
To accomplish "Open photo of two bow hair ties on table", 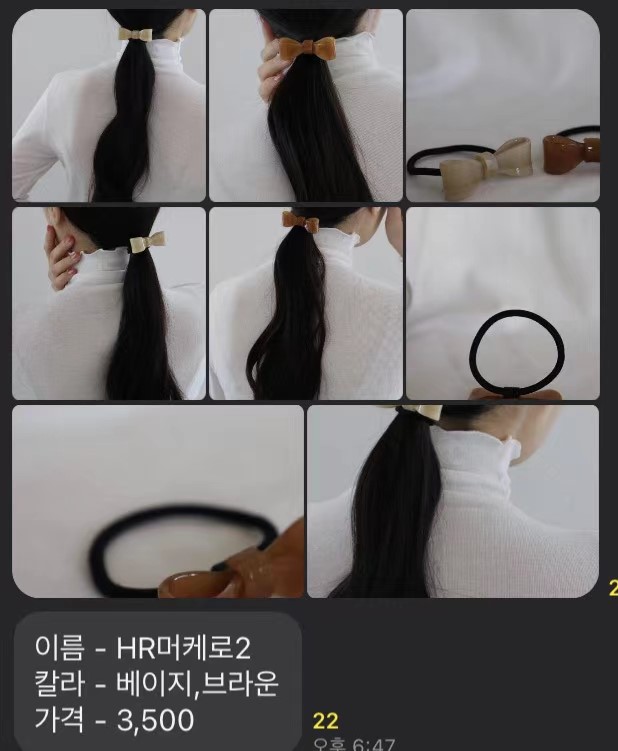I will (502, 106).
